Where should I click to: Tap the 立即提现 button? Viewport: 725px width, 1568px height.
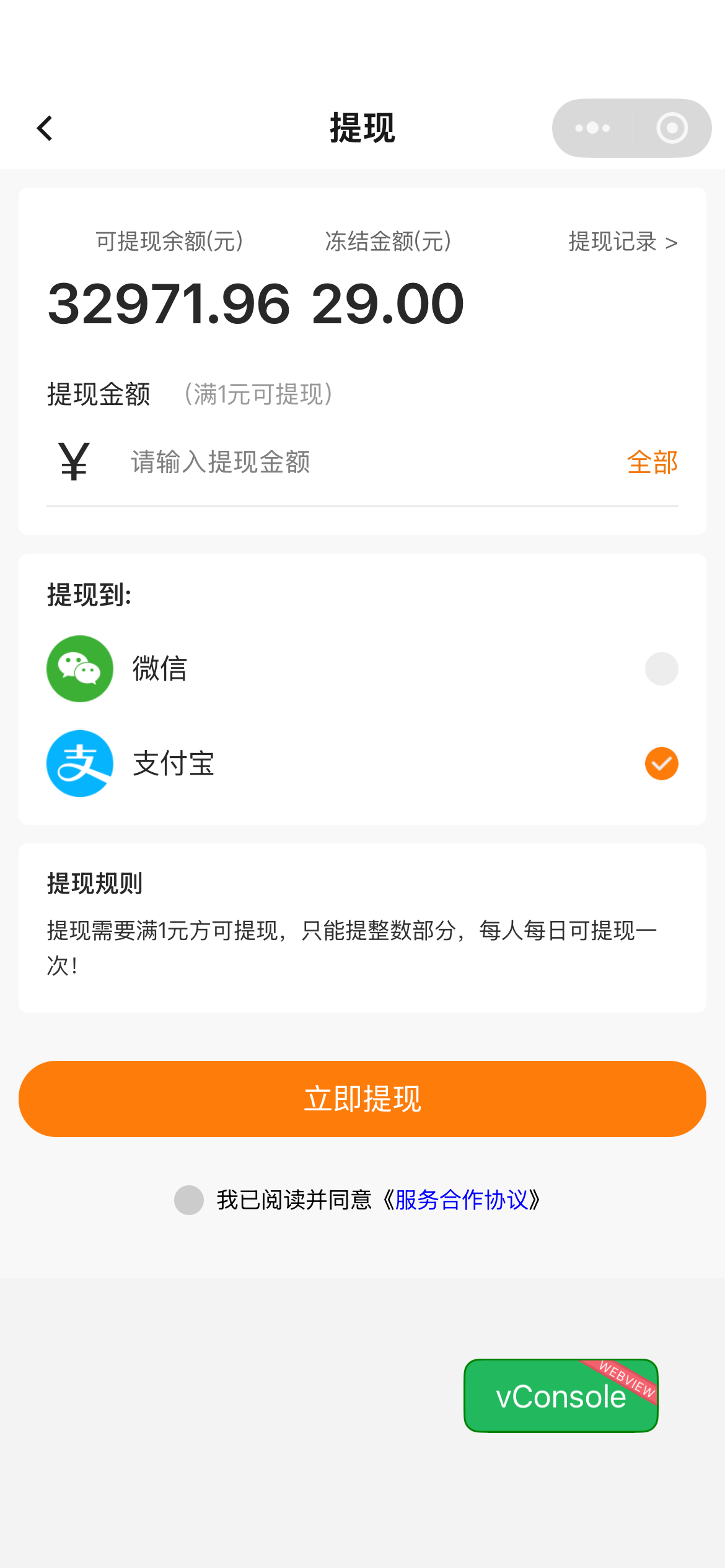(362, 1099)
